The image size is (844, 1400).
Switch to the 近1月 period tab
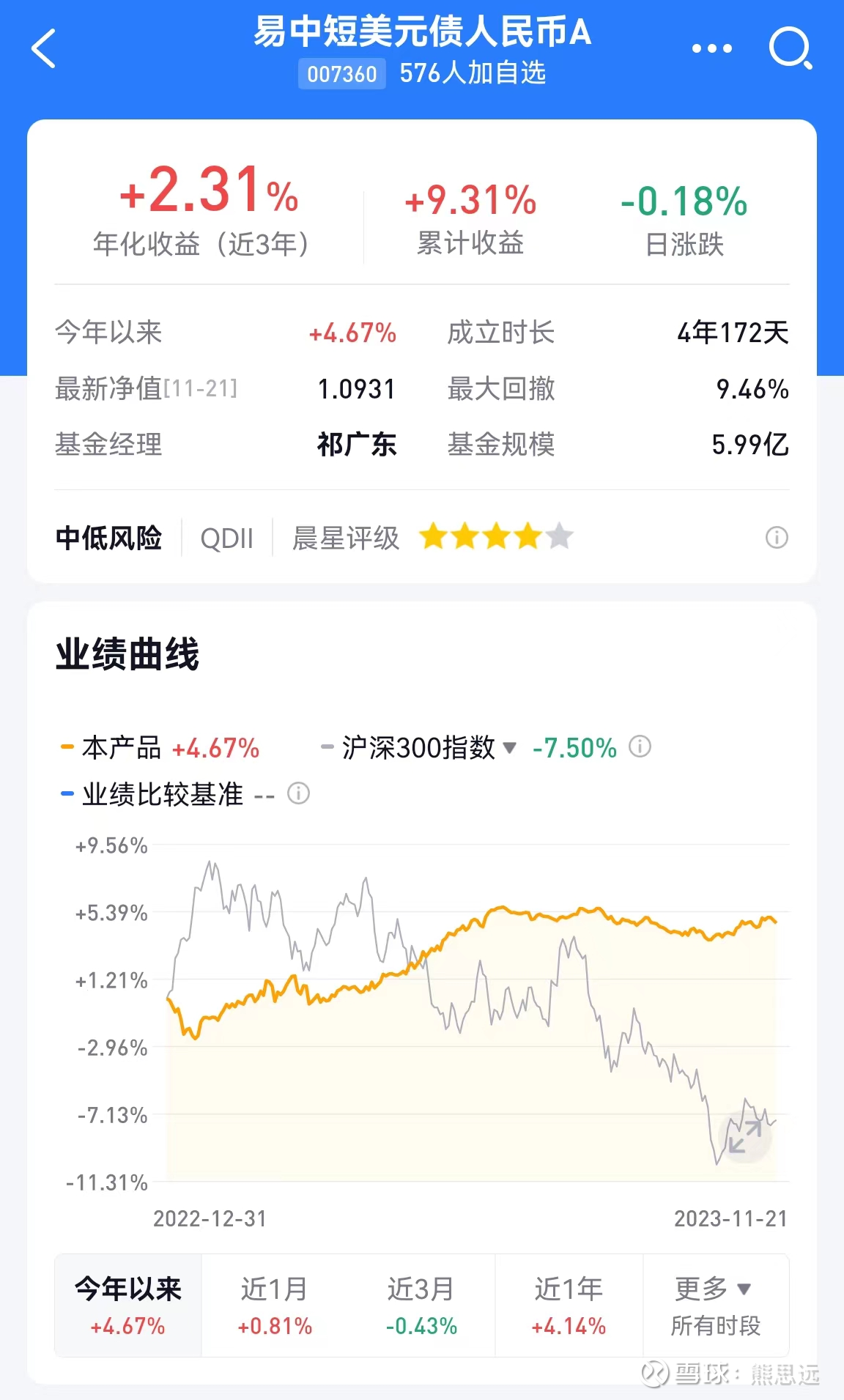275,1305
